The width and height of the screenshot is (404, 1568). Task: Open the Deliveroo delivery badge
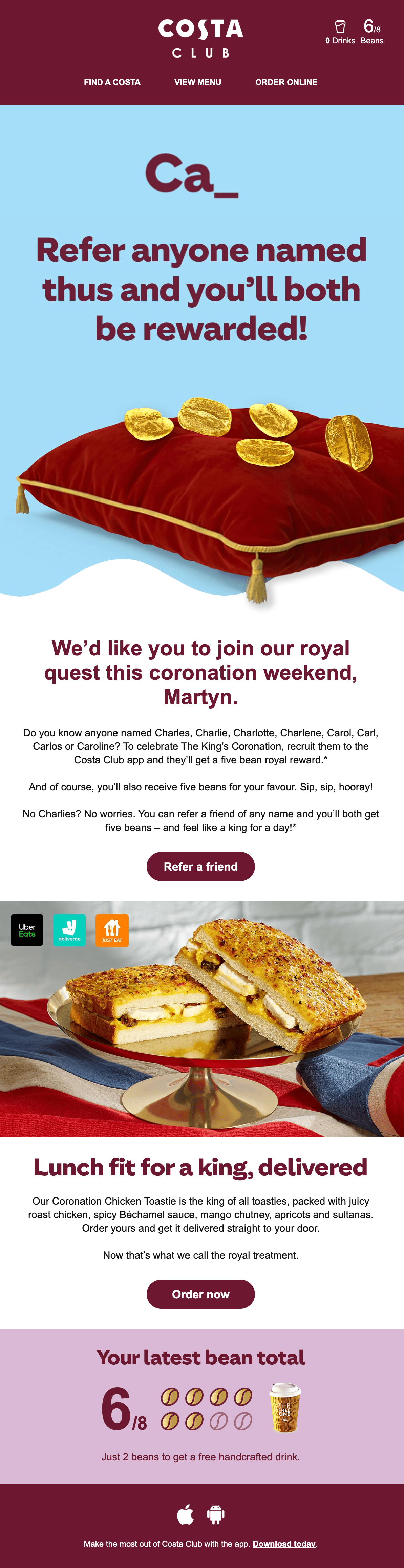(x=69, y=930)
